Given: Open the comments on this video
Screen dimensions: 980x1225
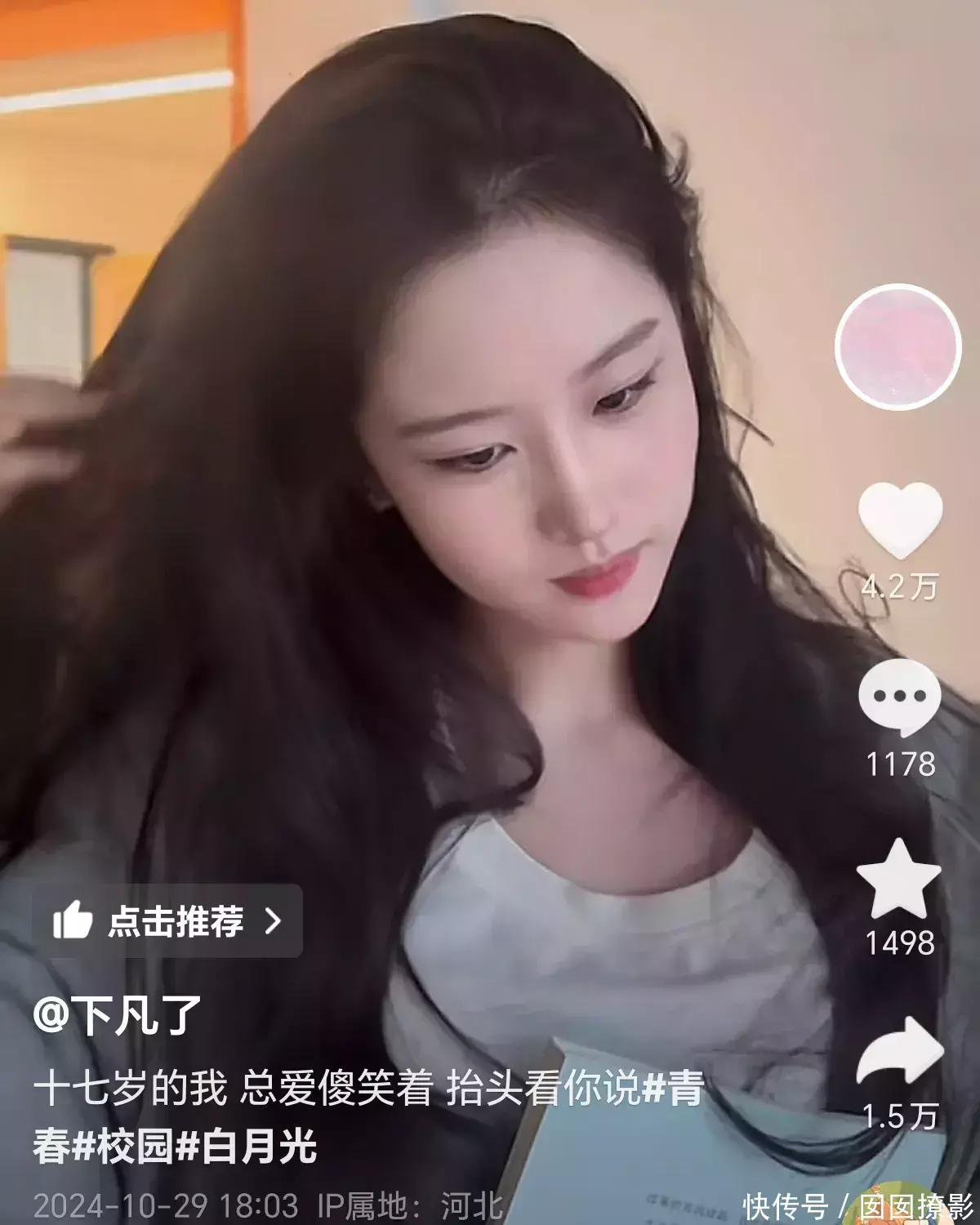Looking at the screenshot, I should (x=899, y=698).
